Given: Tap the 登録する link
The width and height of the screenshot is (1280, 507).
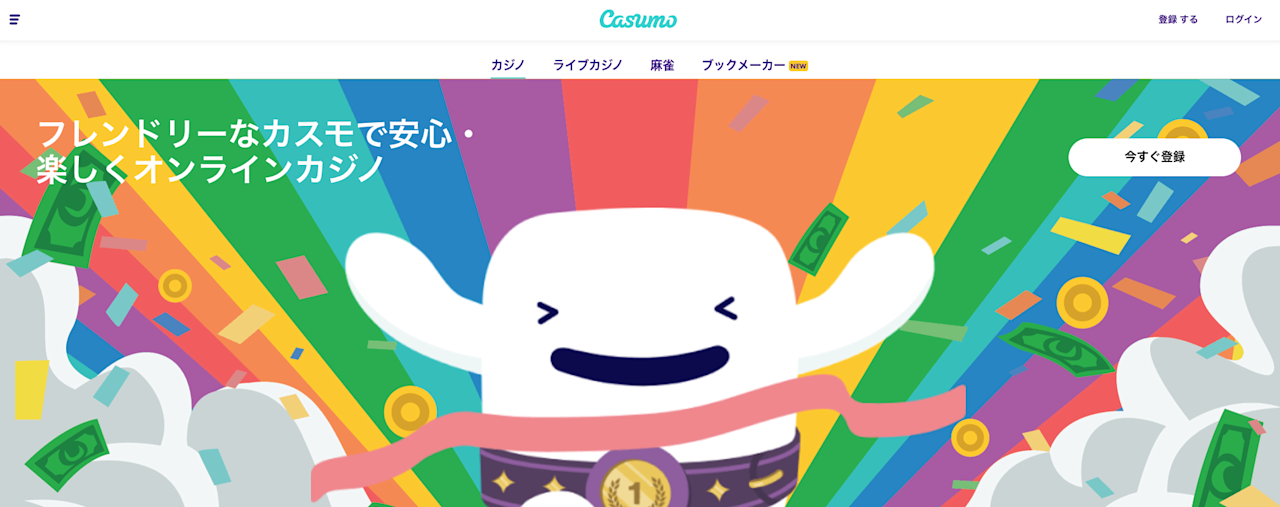Looking at the screenshot, I should 1178,19.
